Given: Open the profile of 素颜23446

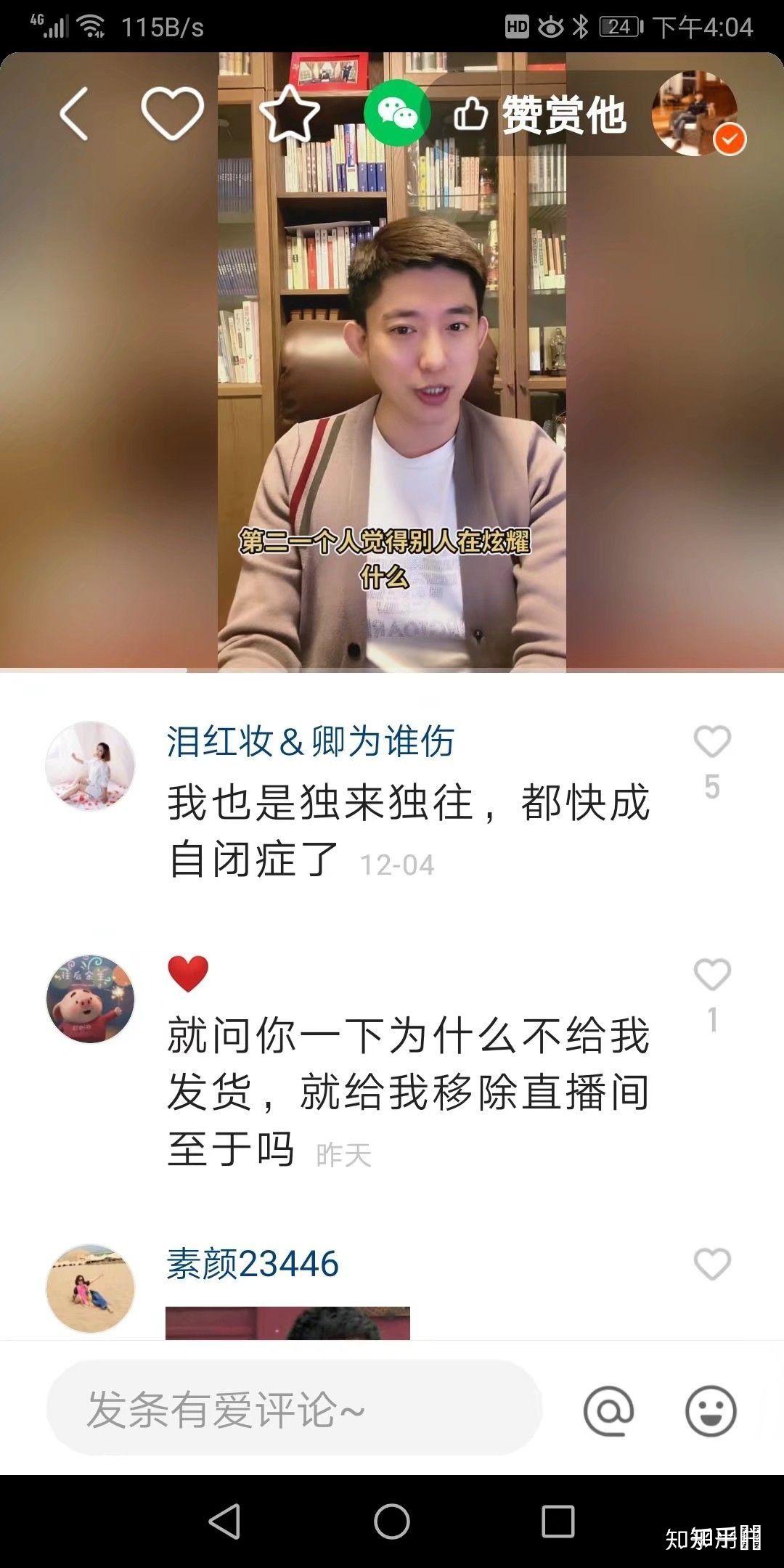Looking at the screenshot, I should pyautogui.click(x=91, y=1289).
